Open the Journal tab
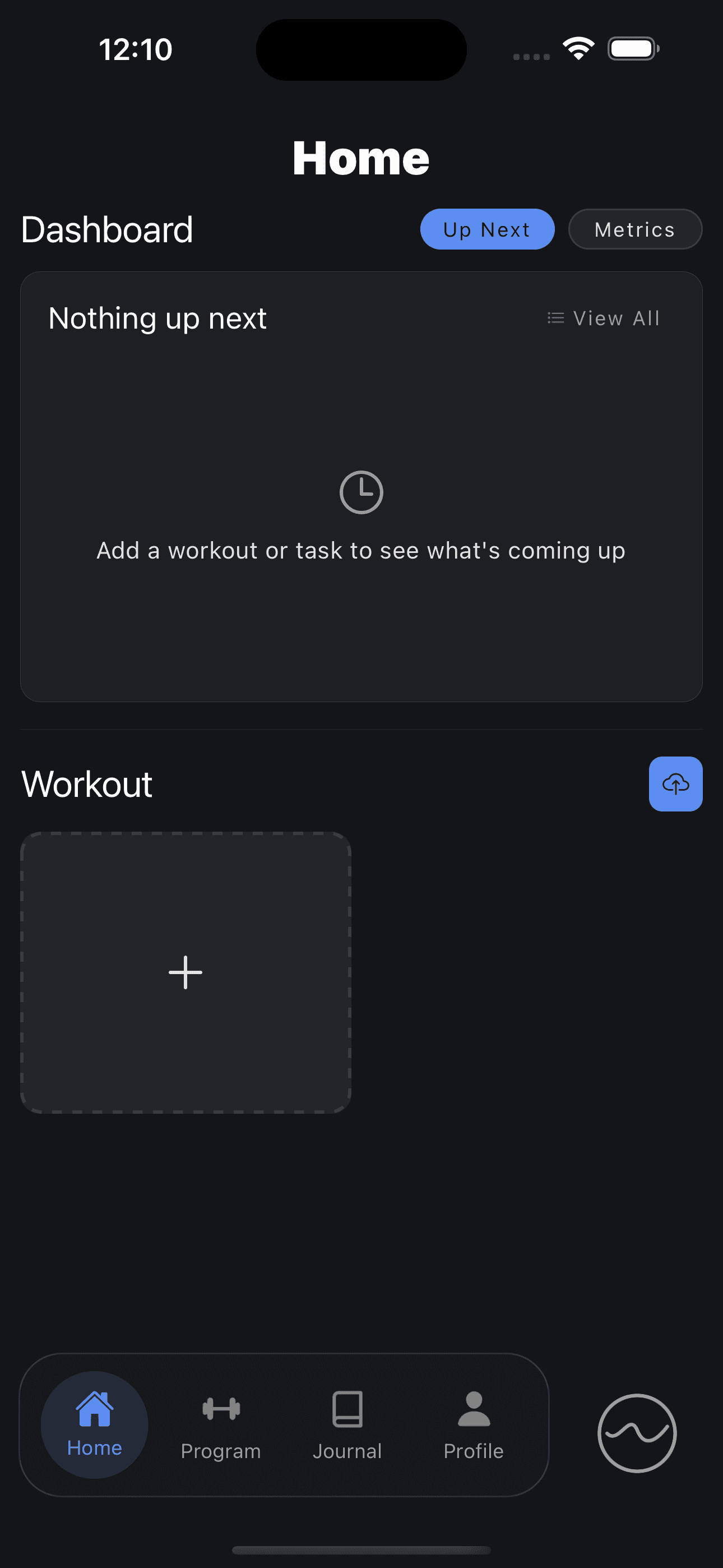 [x=347, y=1426]
